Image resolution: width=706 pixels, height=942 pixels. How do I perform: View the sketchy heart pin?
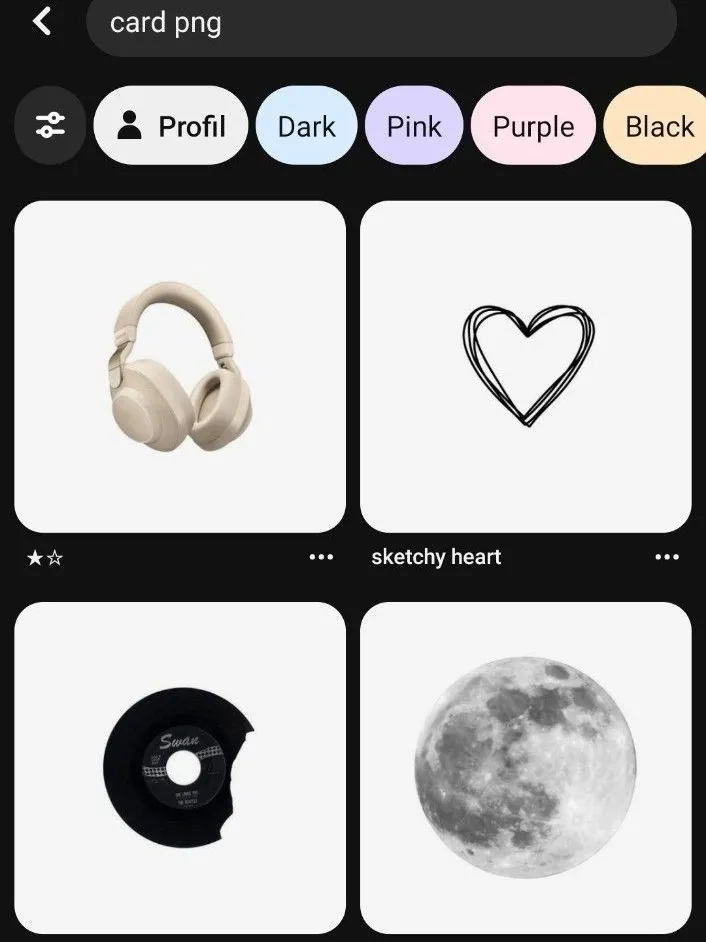pos(526,366)
